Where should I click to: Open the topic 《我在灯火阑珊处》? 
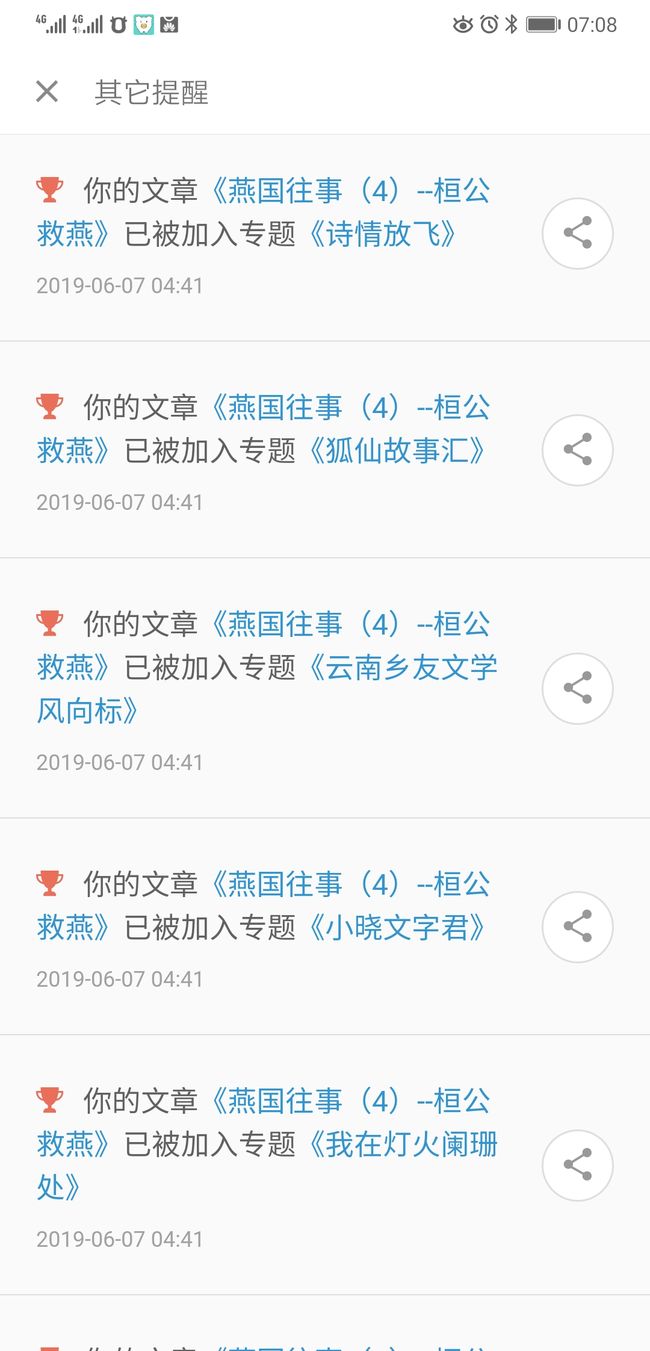point(268,1166)
